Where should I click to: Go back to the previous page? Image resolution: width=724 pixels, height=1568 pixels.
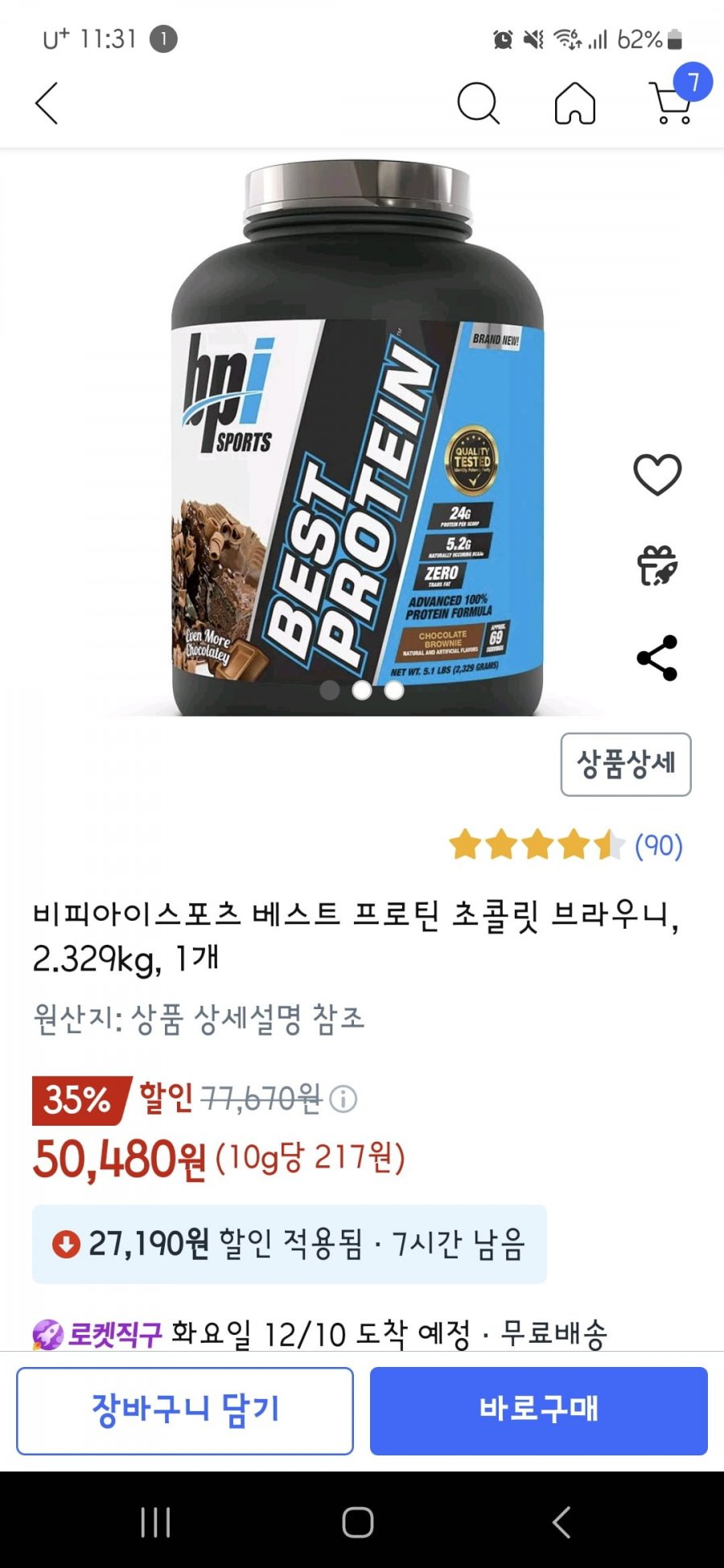47,103
